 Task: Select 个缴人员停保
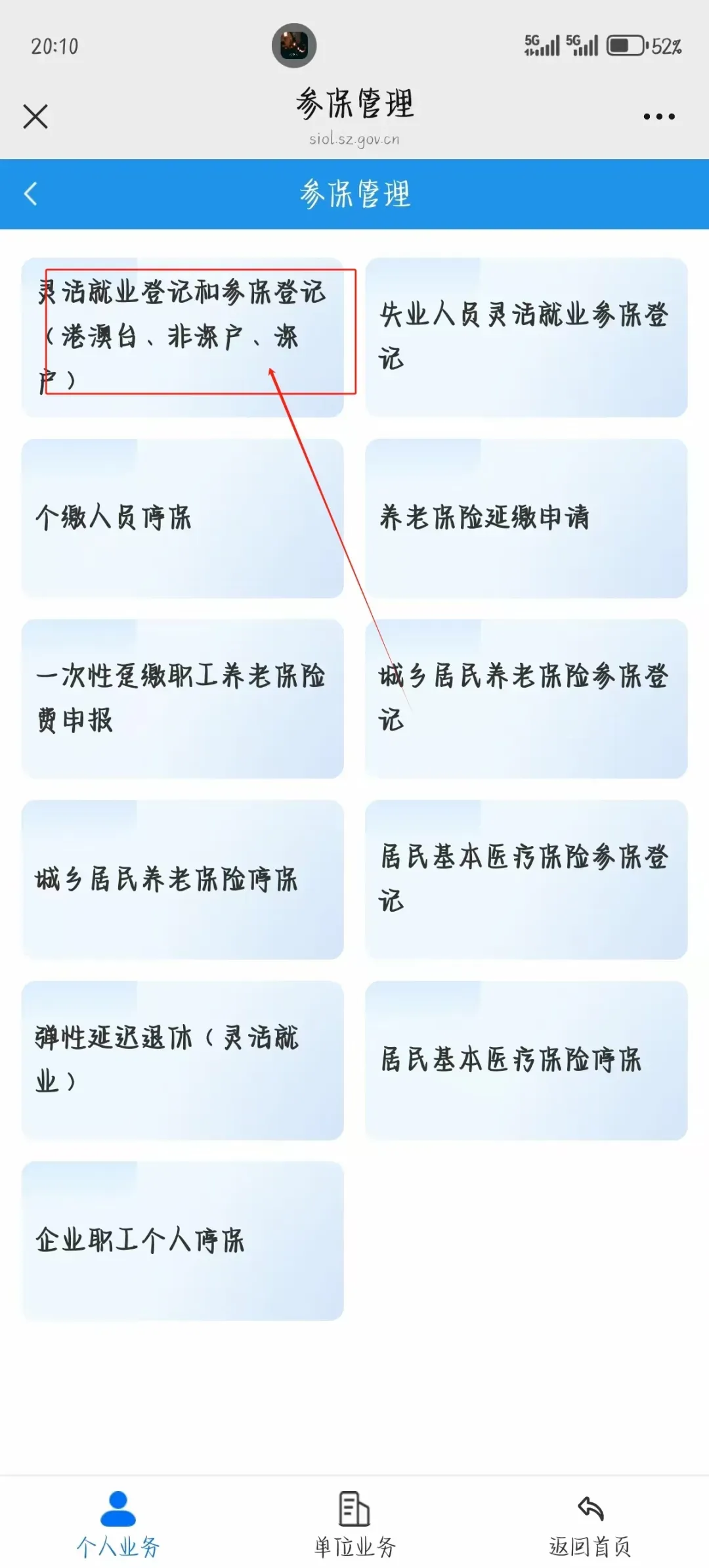tap(183, 518)
